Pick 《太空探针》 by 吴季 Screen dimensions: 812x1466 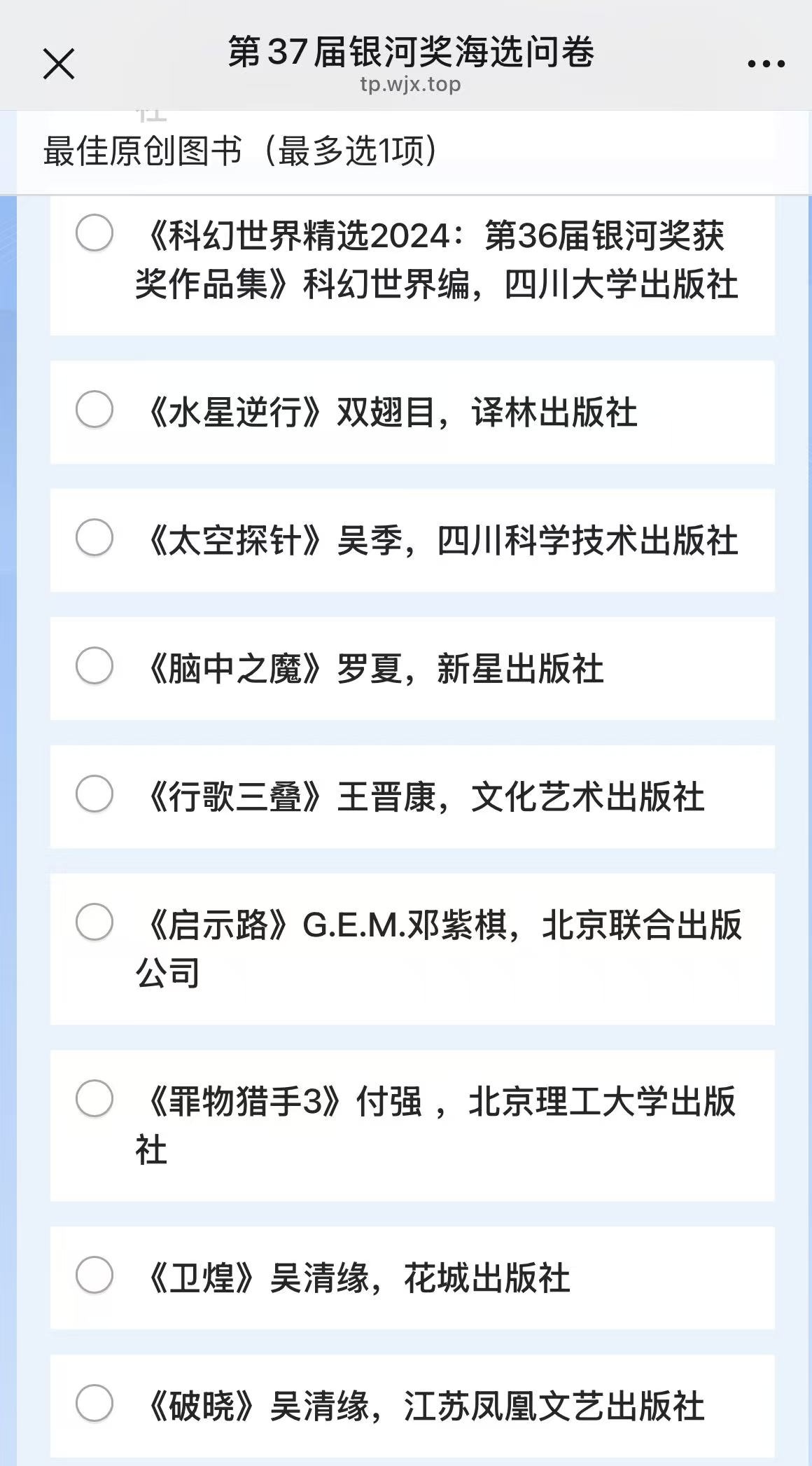[x=94, y=538]
